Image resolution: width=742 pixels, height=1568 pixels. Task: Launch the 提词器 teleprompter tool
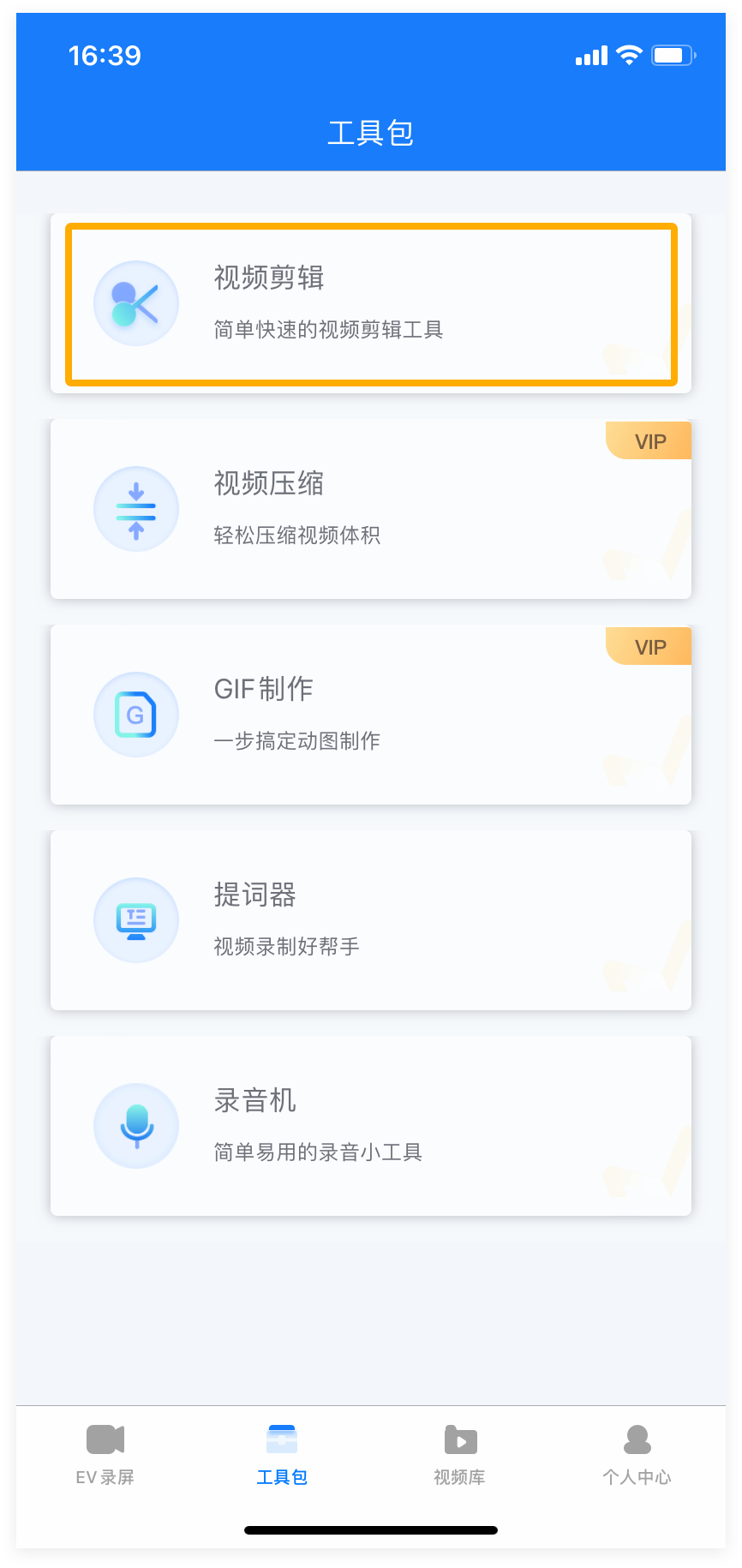pos(371,920)
